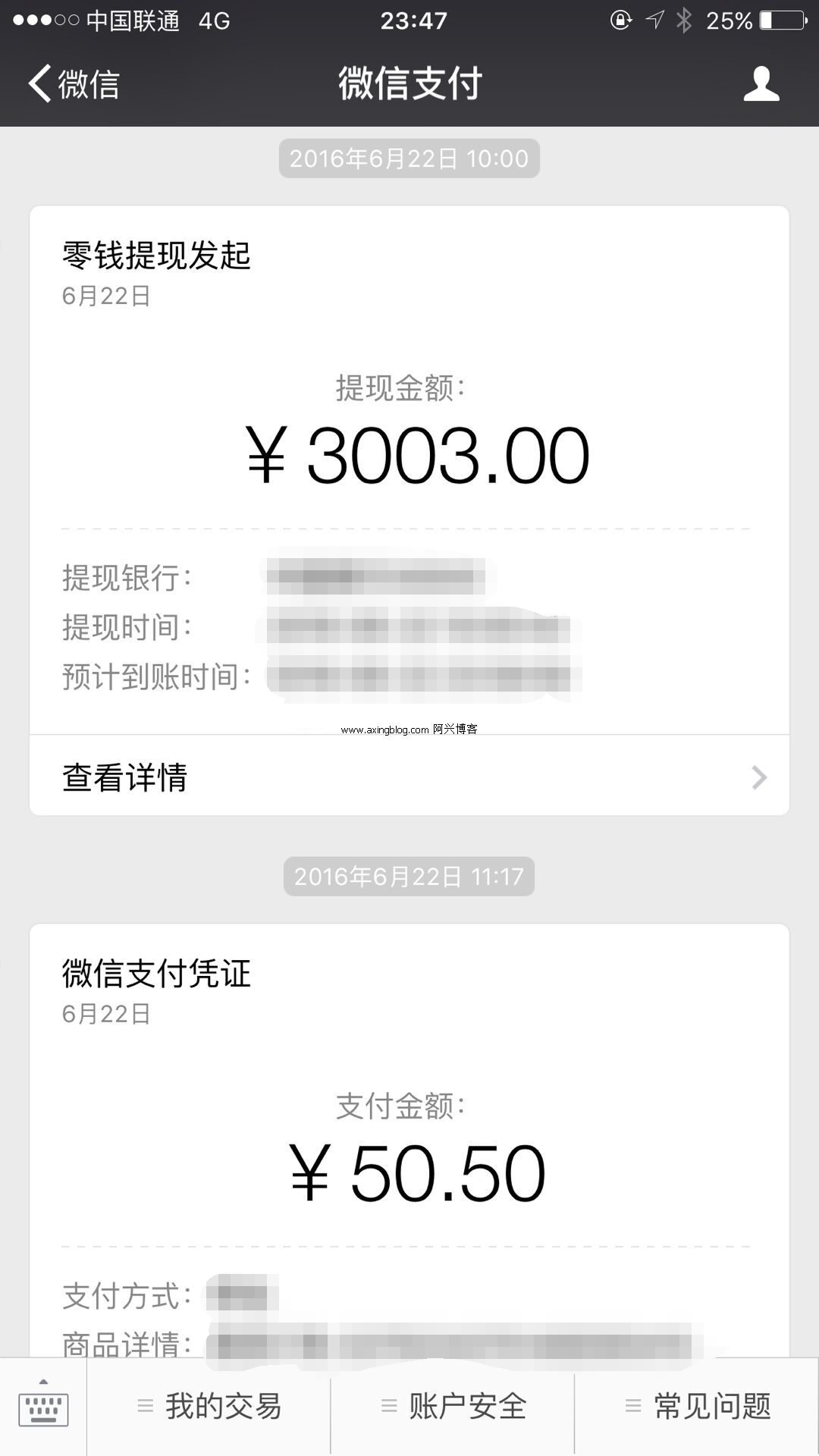Open the 账户安全 menu

453,1407
